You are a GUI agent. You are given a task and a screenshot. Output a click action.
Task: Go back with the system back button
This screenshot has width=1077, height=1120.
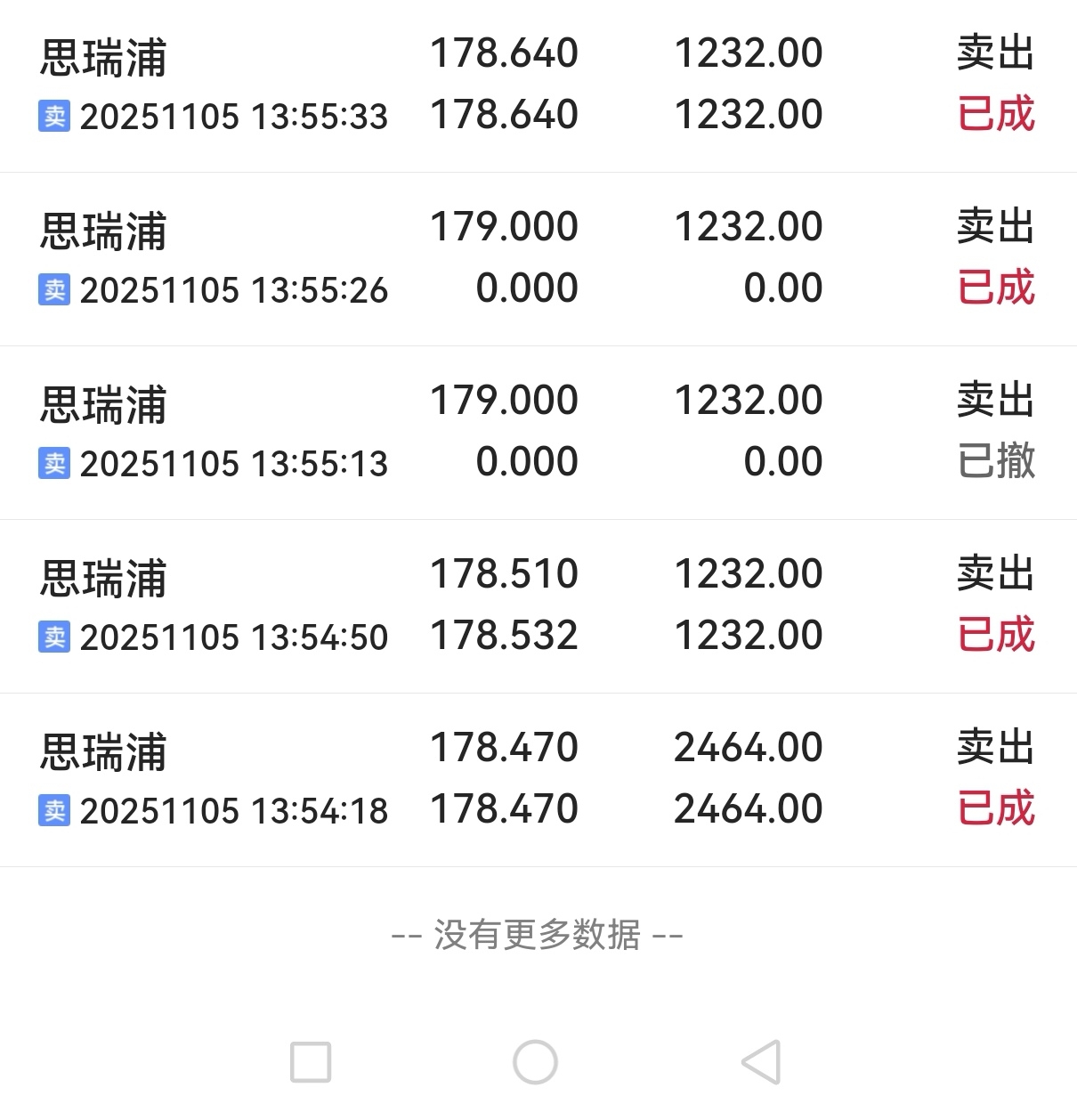[762, 1061]
